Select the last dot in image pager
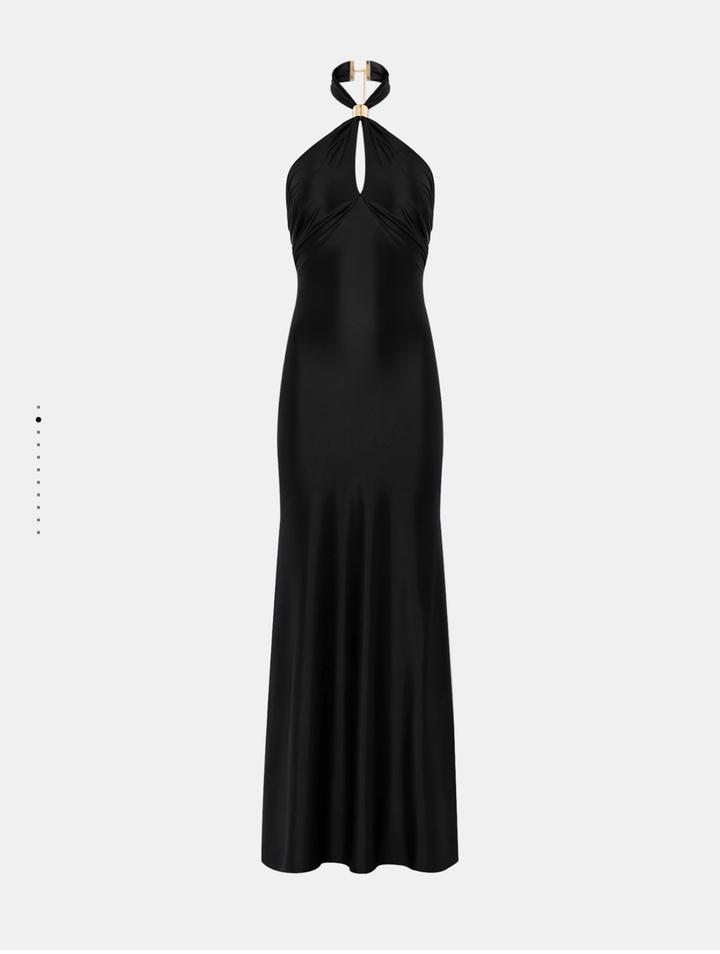 38,532
